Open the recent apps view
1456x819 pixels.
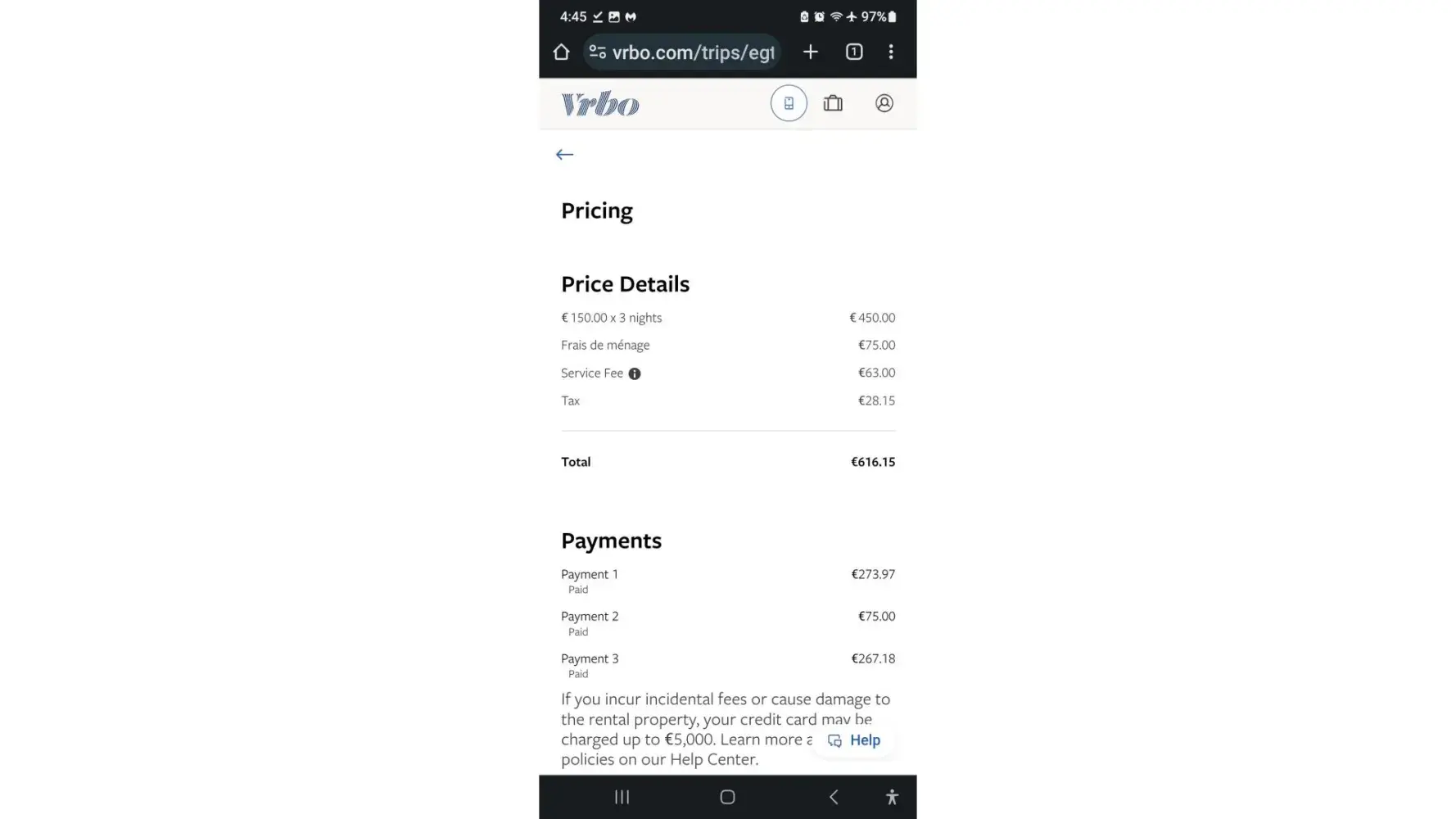pos(622,797)
